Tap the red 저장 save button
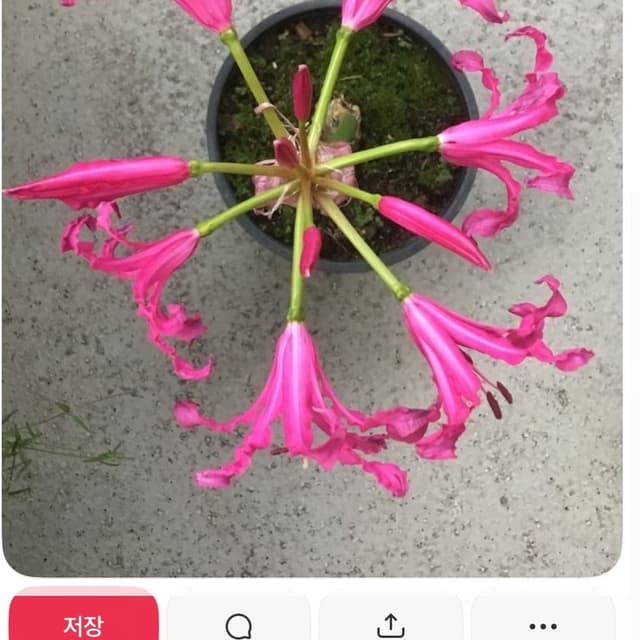The height and width of the screenshot is (640, 640). click(x=84, y=618)
